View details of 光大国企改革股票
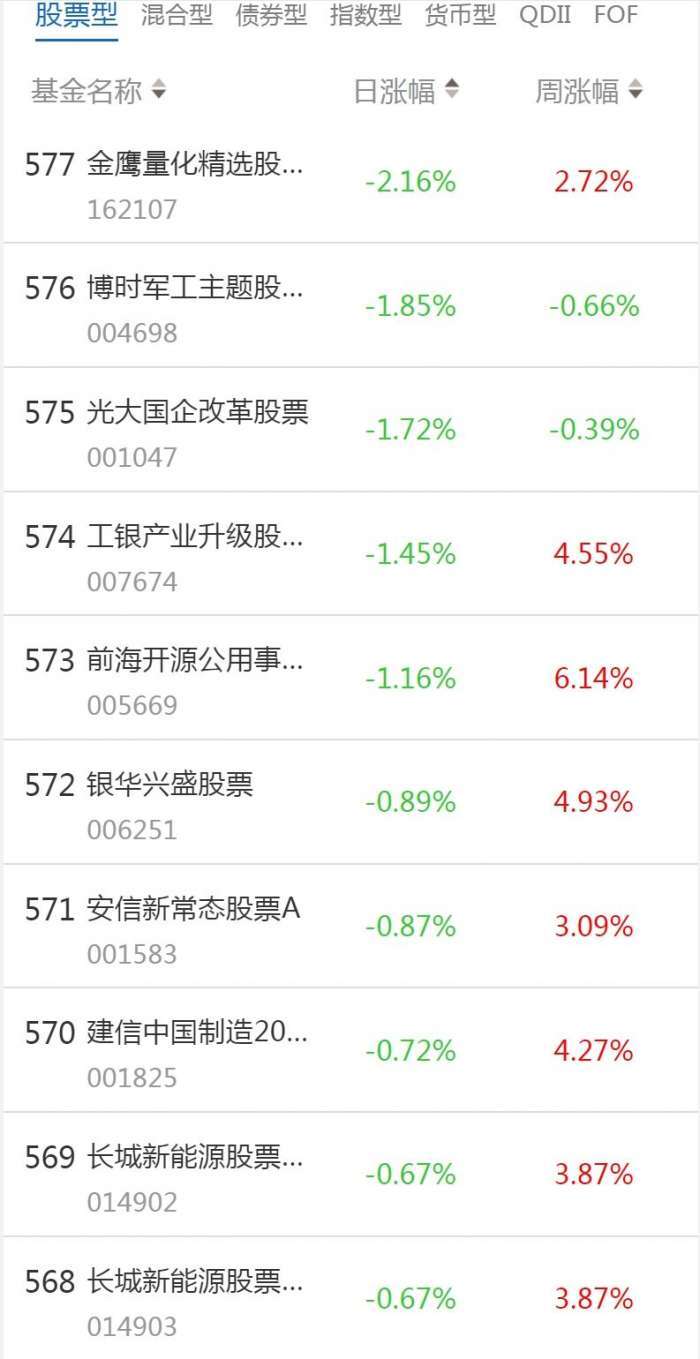The image size is (700, 1359). coord(197,412)
